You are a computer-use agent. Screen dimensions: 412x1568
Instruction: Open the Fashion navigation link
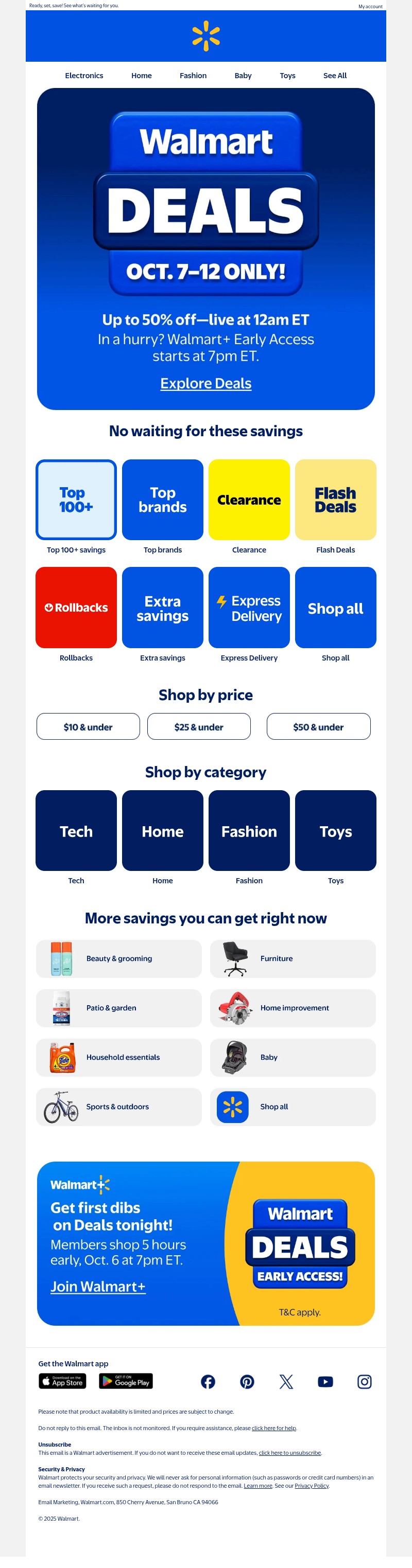tap(193, 76)
